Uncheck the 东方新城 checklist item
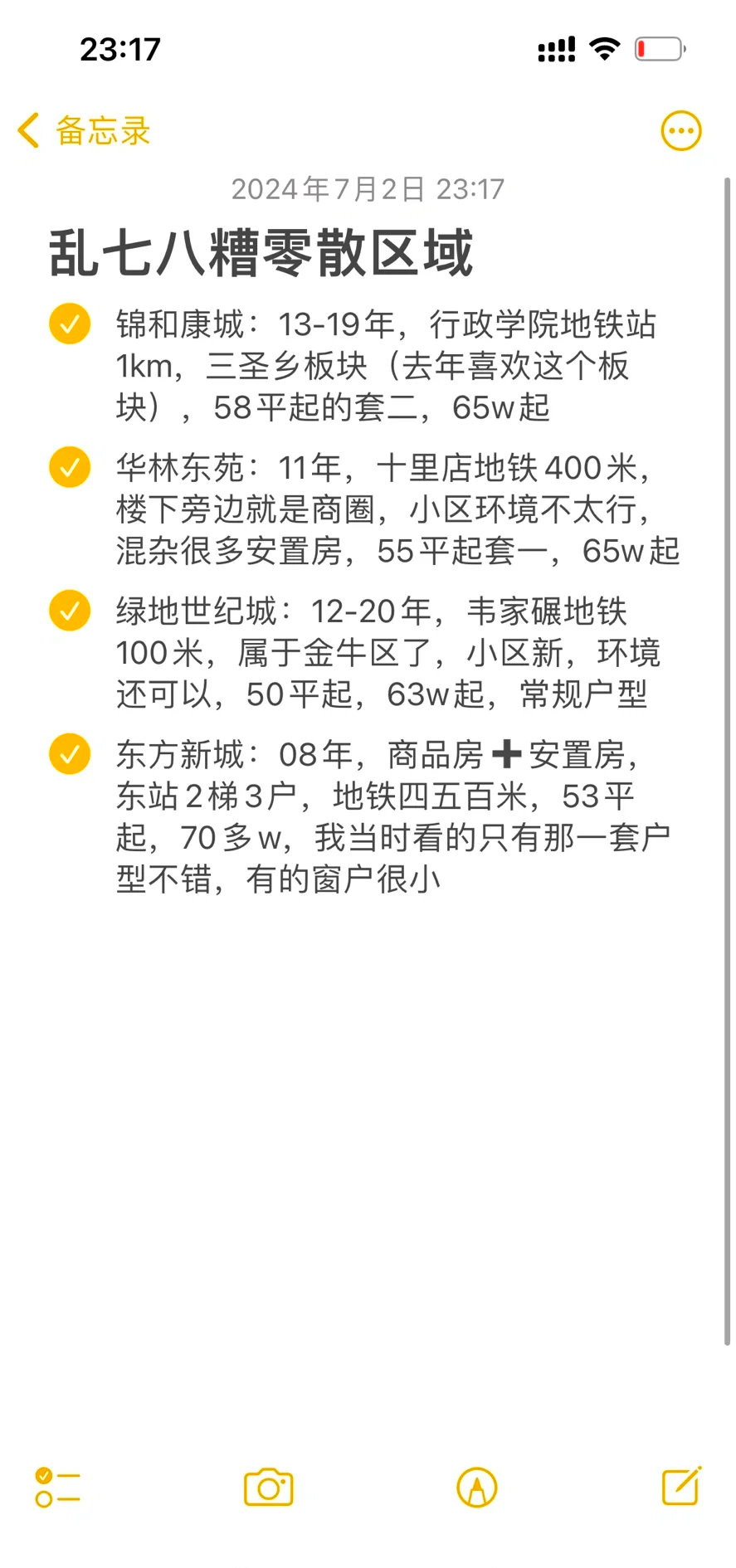 pyautogui.click(x=70, y=754)
